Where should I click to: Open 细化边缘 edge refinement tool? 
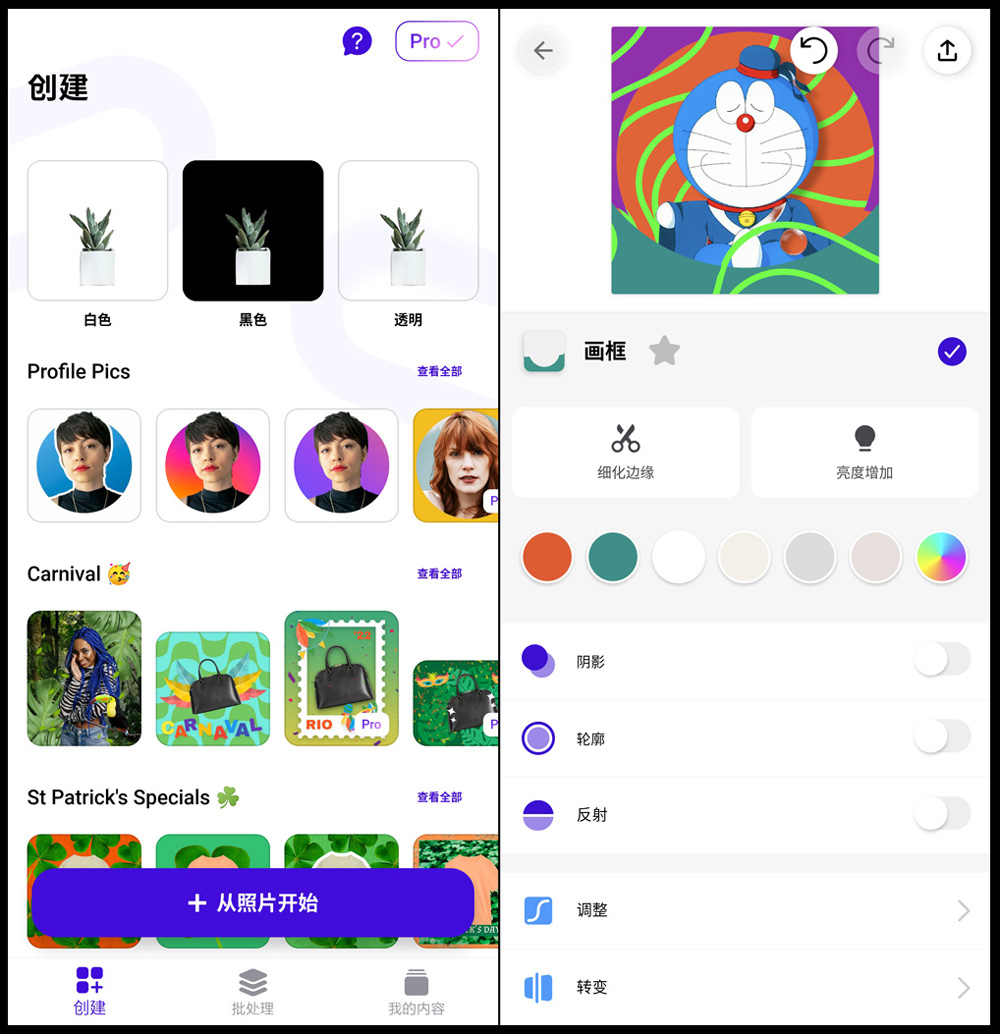(626, 452)
